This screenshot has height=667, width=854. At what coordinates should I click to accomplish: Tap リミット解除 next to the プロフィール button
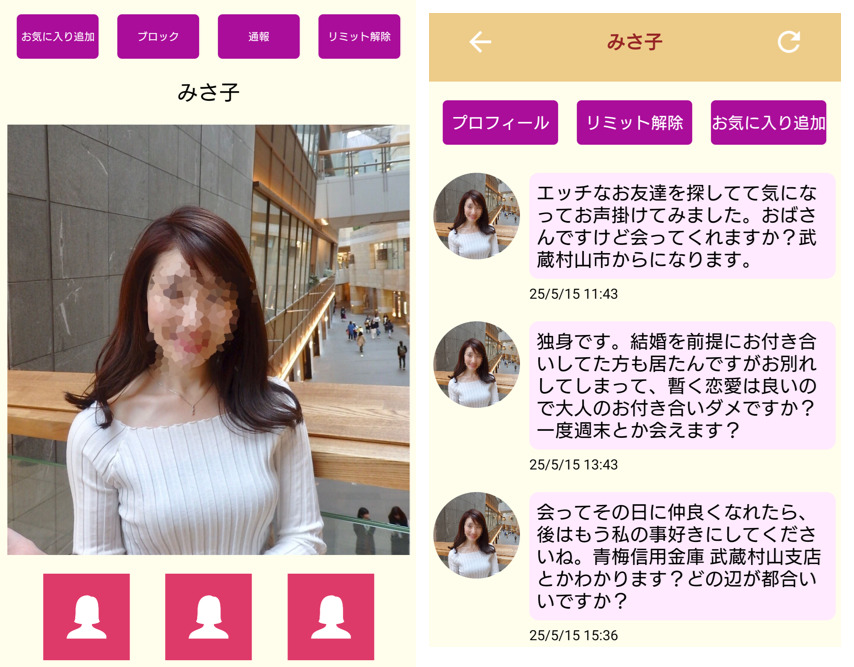point(634,123)
